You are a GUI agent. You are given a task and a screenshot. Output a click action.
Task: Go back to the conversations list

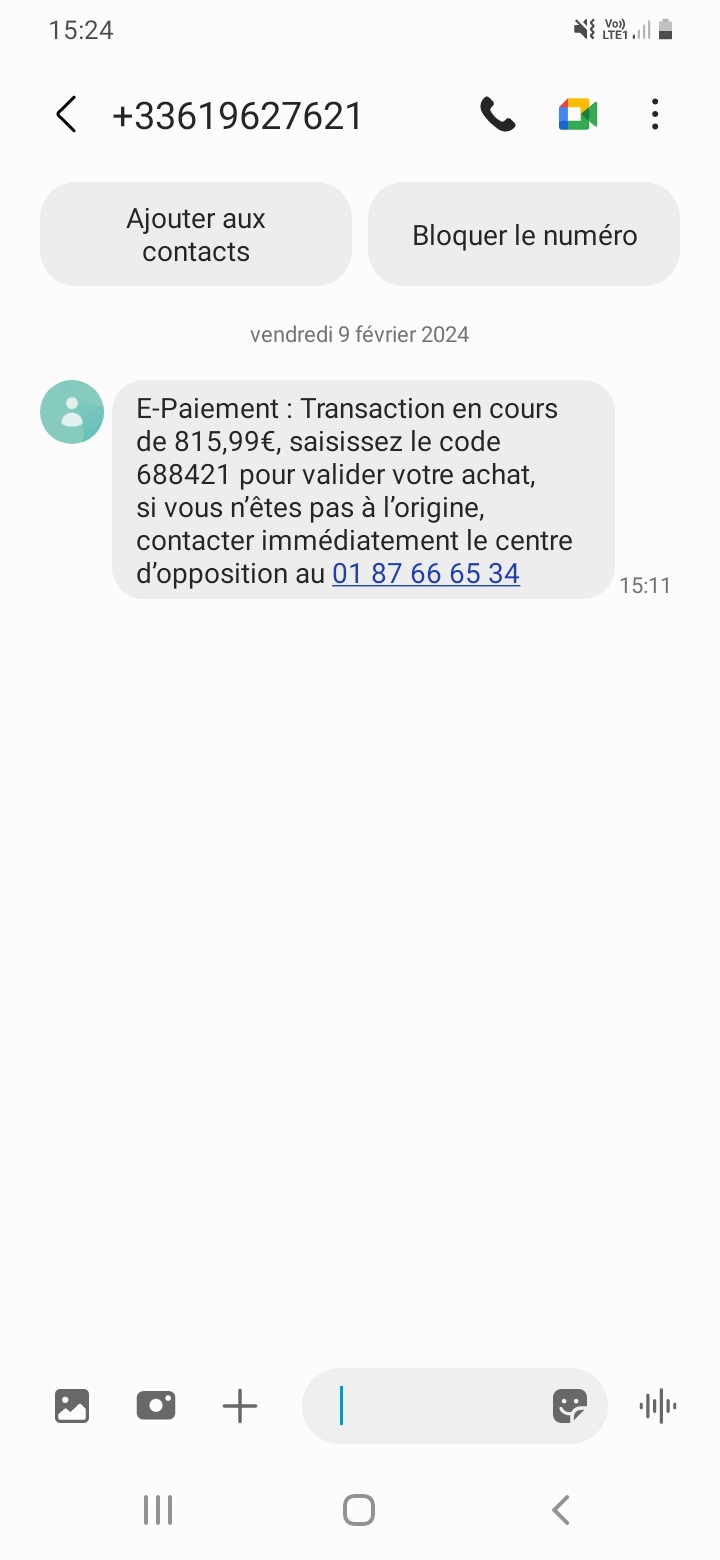(66, 115)
